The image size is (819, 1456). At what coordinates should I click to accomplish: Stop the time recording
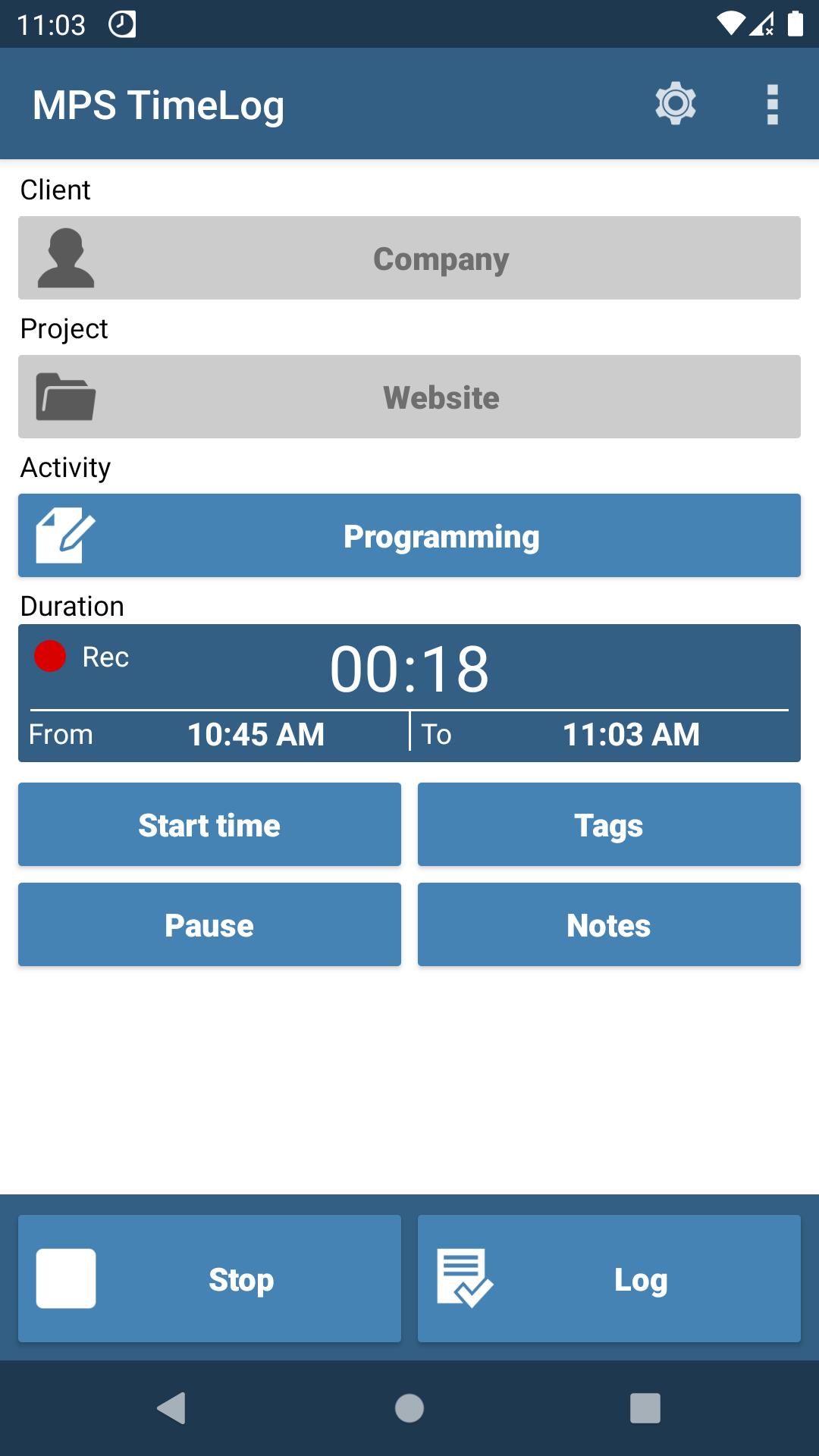click(209, 1279)
